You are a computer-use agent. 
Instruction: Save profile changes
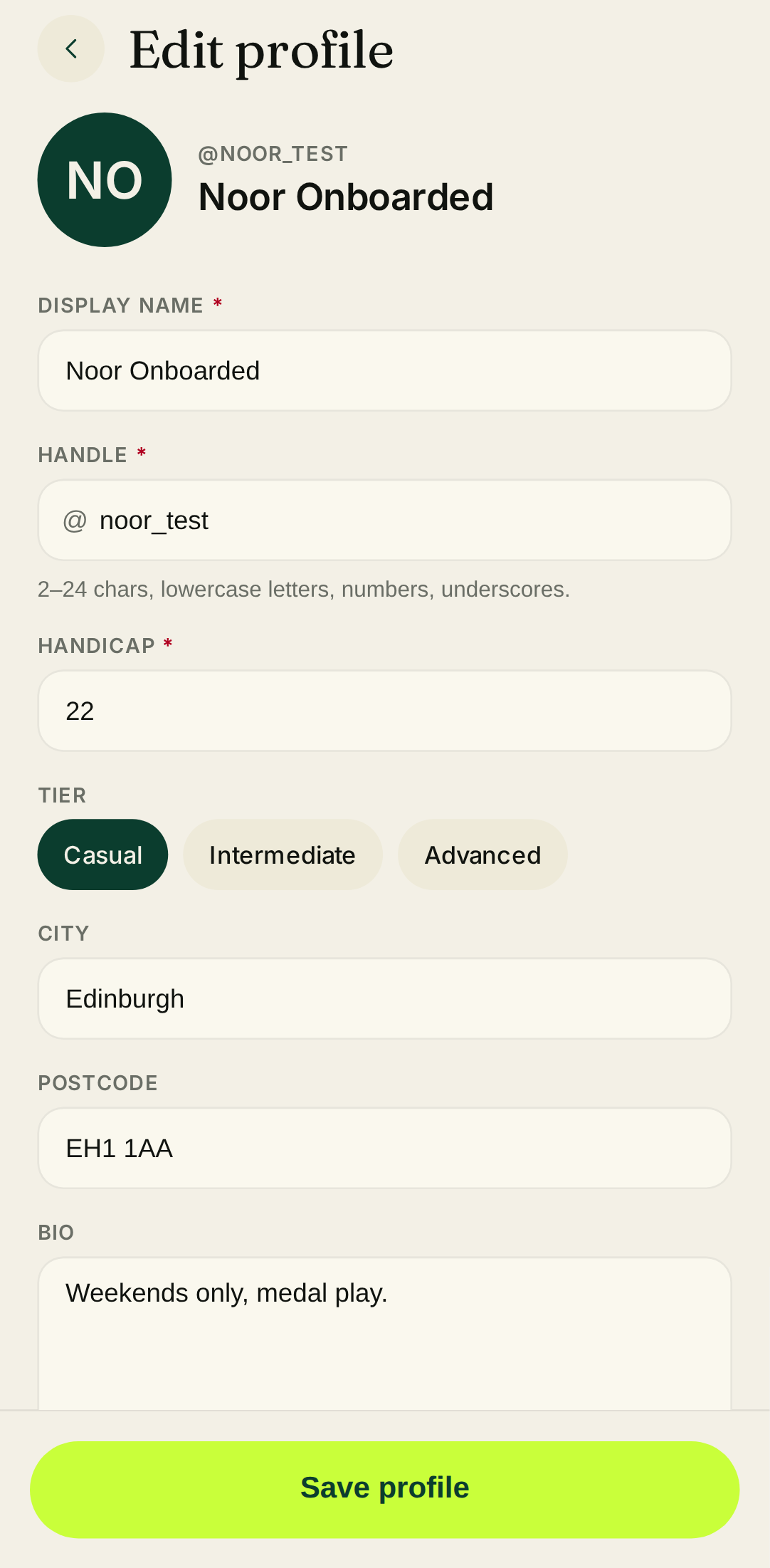[x=384, y=1489]
